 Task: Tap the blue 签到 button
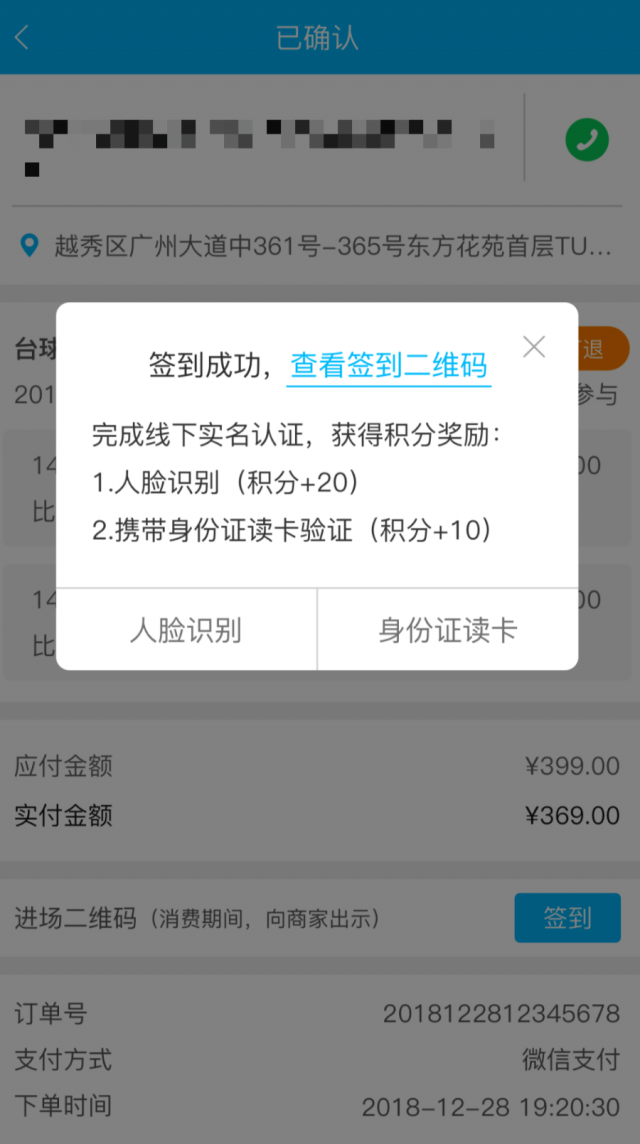pyautogui.click(x=567, y=918)
